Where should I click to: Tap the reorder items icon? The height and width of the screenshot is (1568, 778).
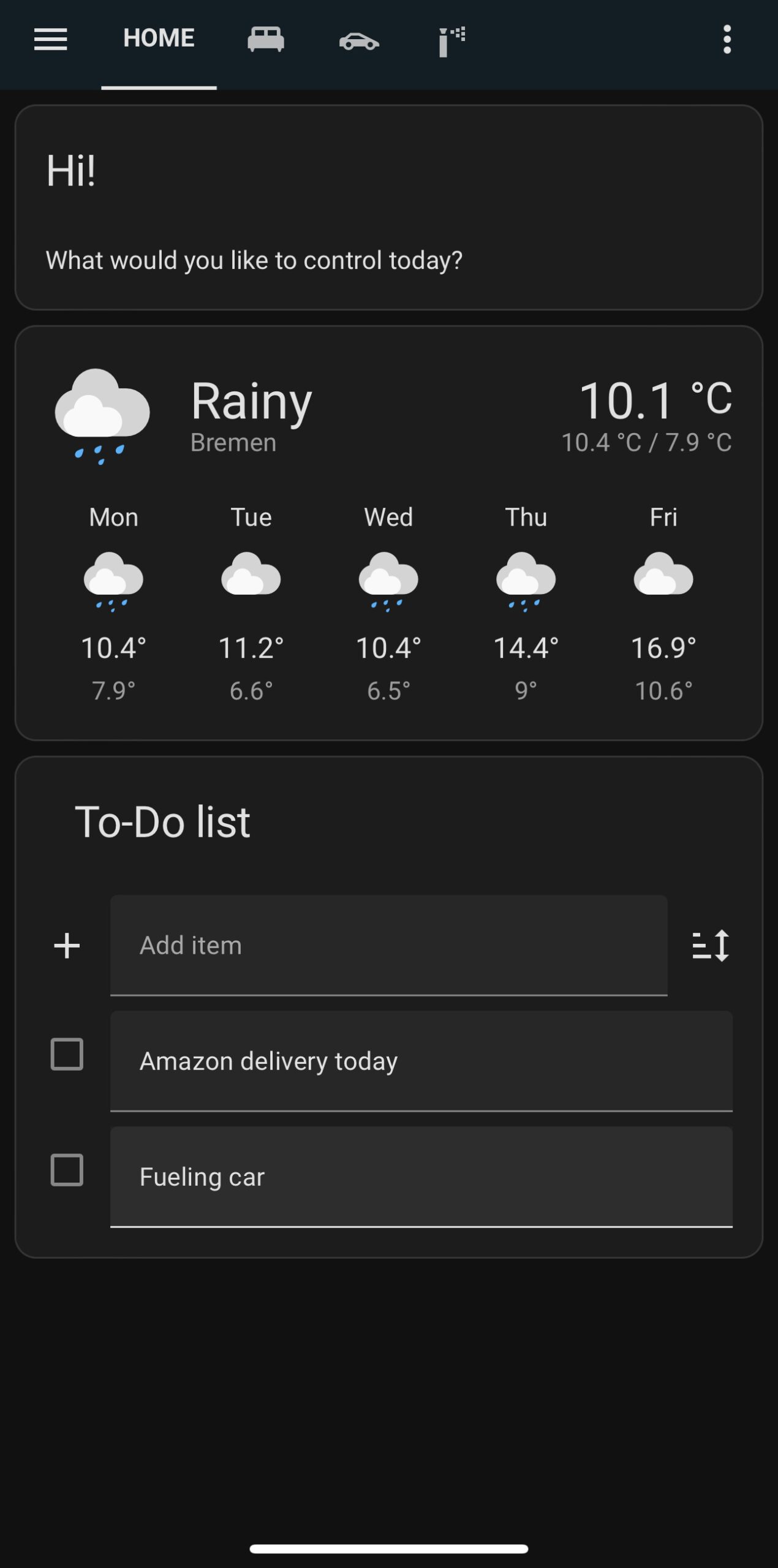711,946
